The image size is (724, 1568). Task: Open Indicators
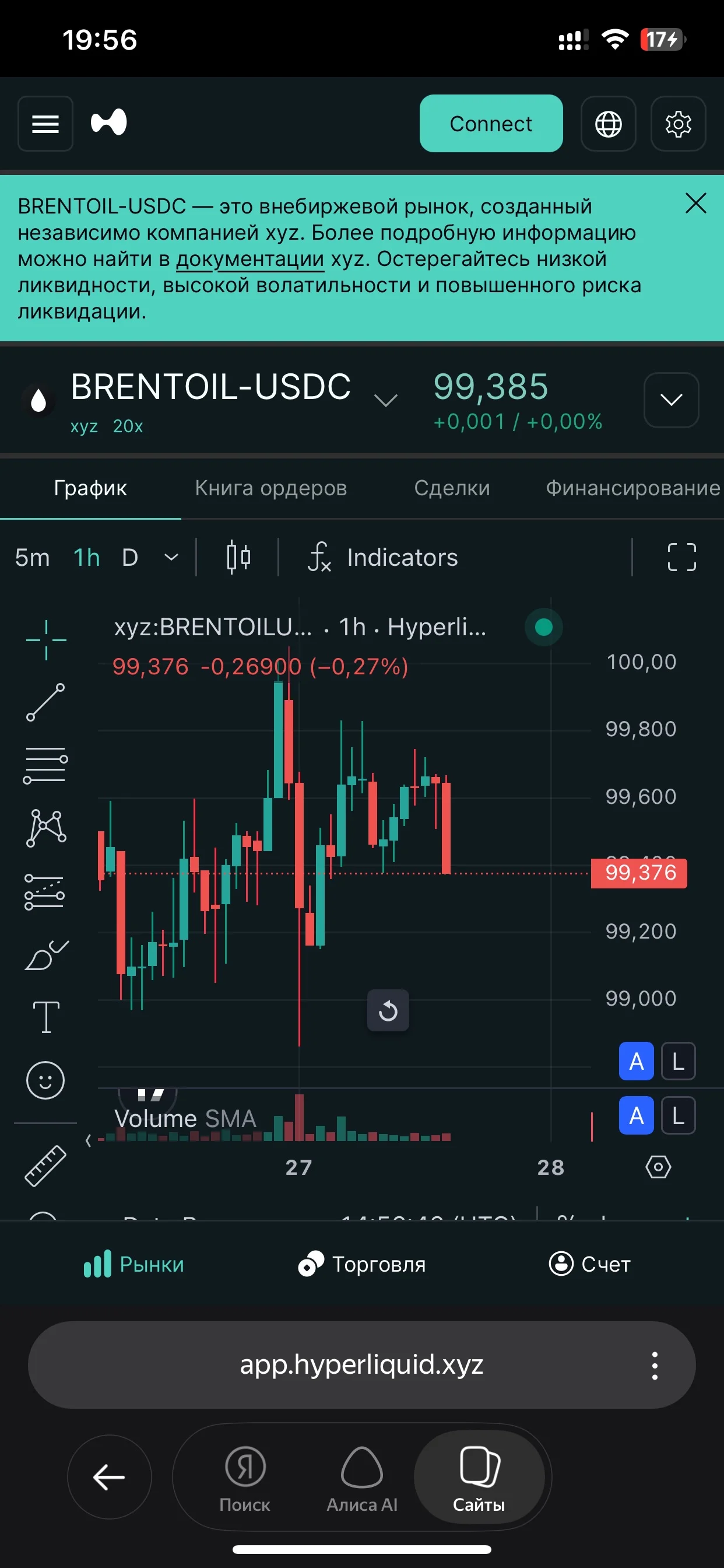coord(384,558)
